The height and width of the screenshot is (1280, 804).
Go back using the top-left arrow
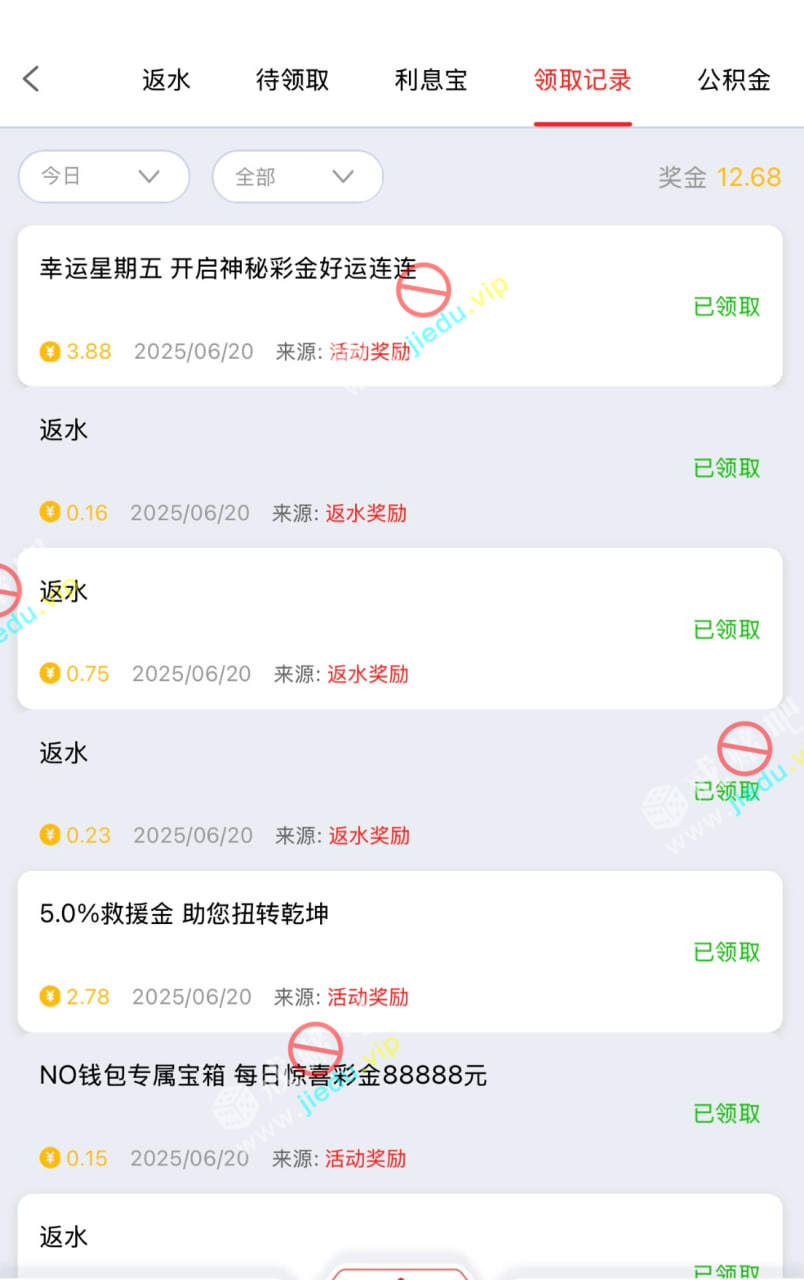coord(31,80)
